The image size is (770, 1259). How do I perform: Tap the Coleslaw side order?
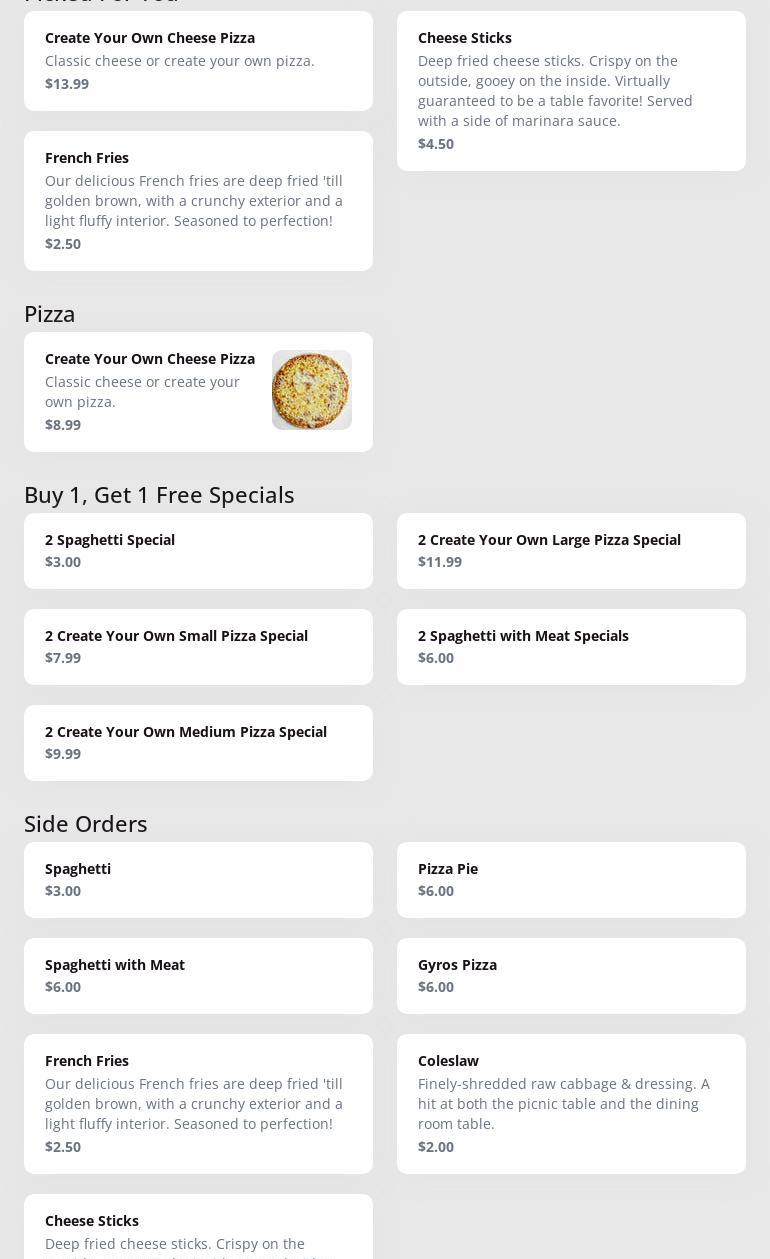tap(571, 1104)
